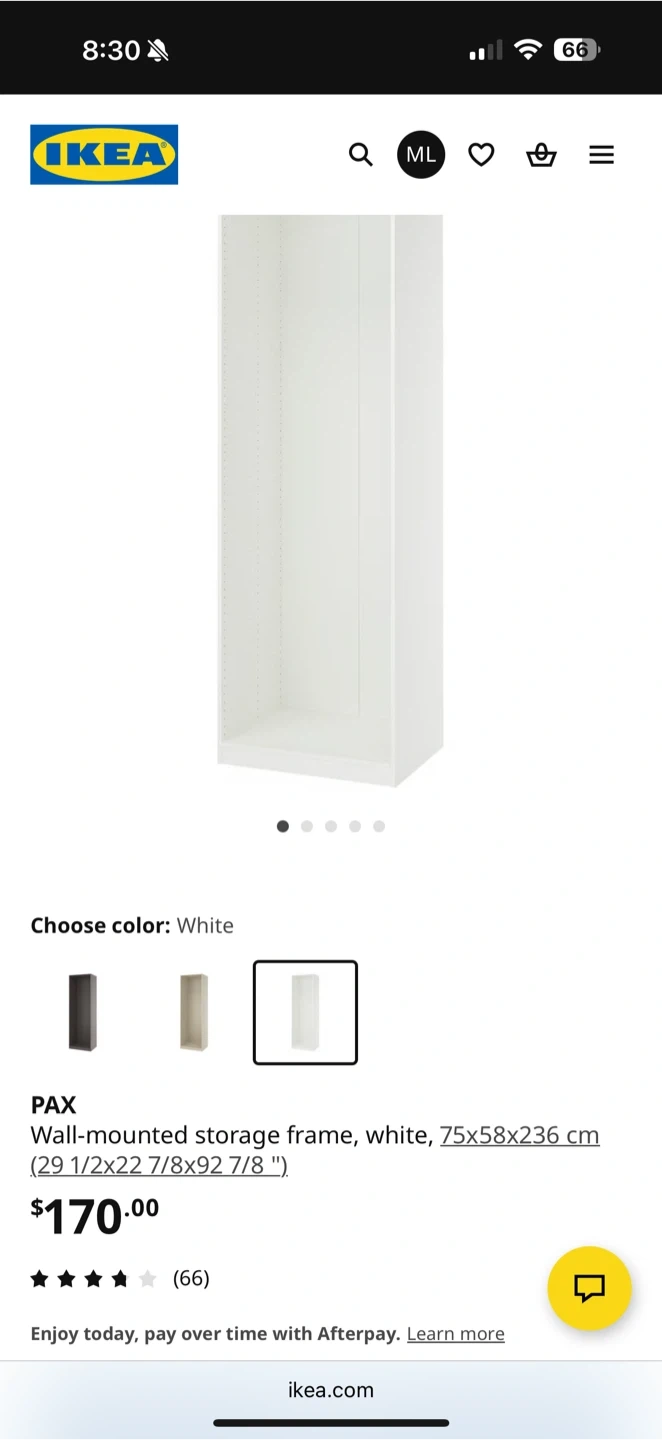View the PAX frame product image
This screenshot has width=662, height=1440.
[x=331, y=500]
